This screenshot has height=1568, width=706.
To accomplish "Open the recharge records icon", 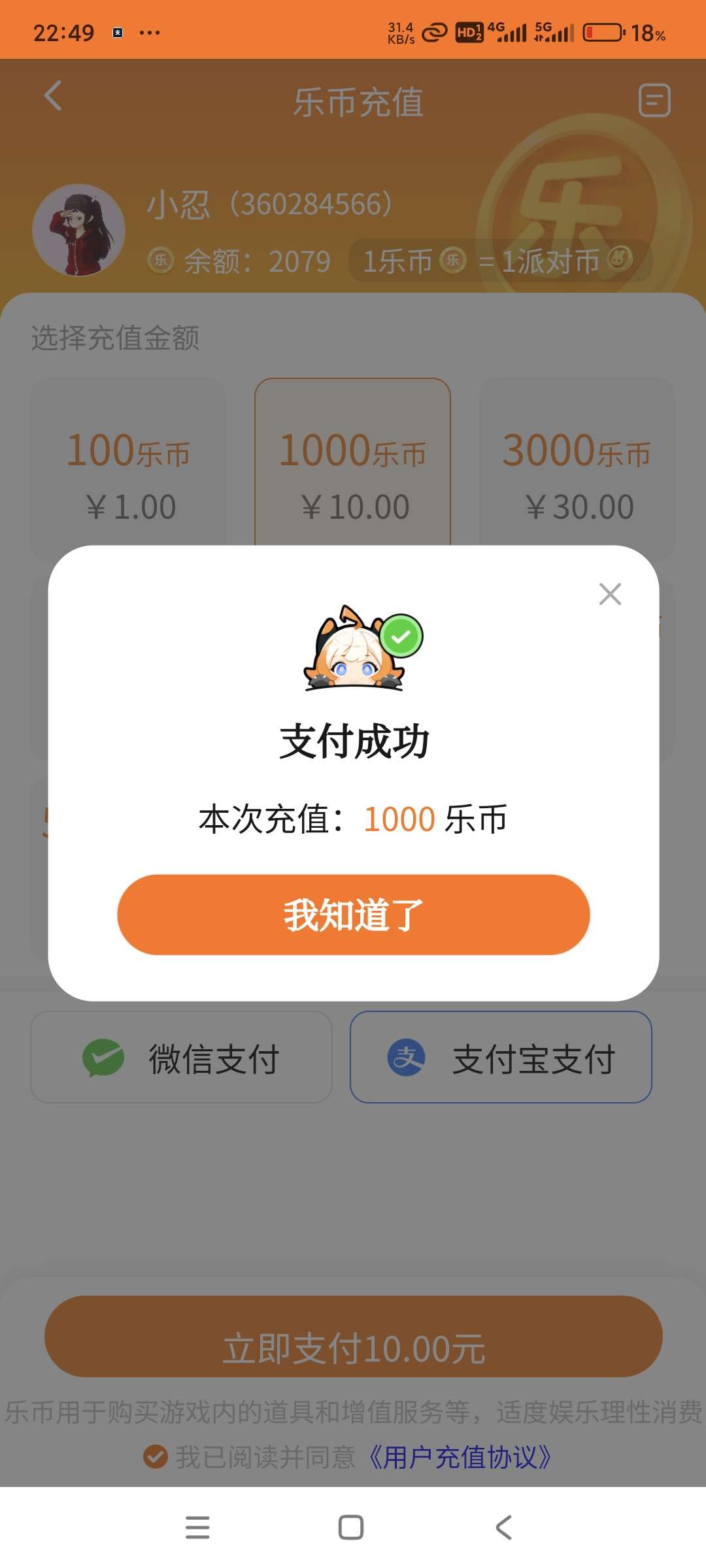I will coord(654,100).
